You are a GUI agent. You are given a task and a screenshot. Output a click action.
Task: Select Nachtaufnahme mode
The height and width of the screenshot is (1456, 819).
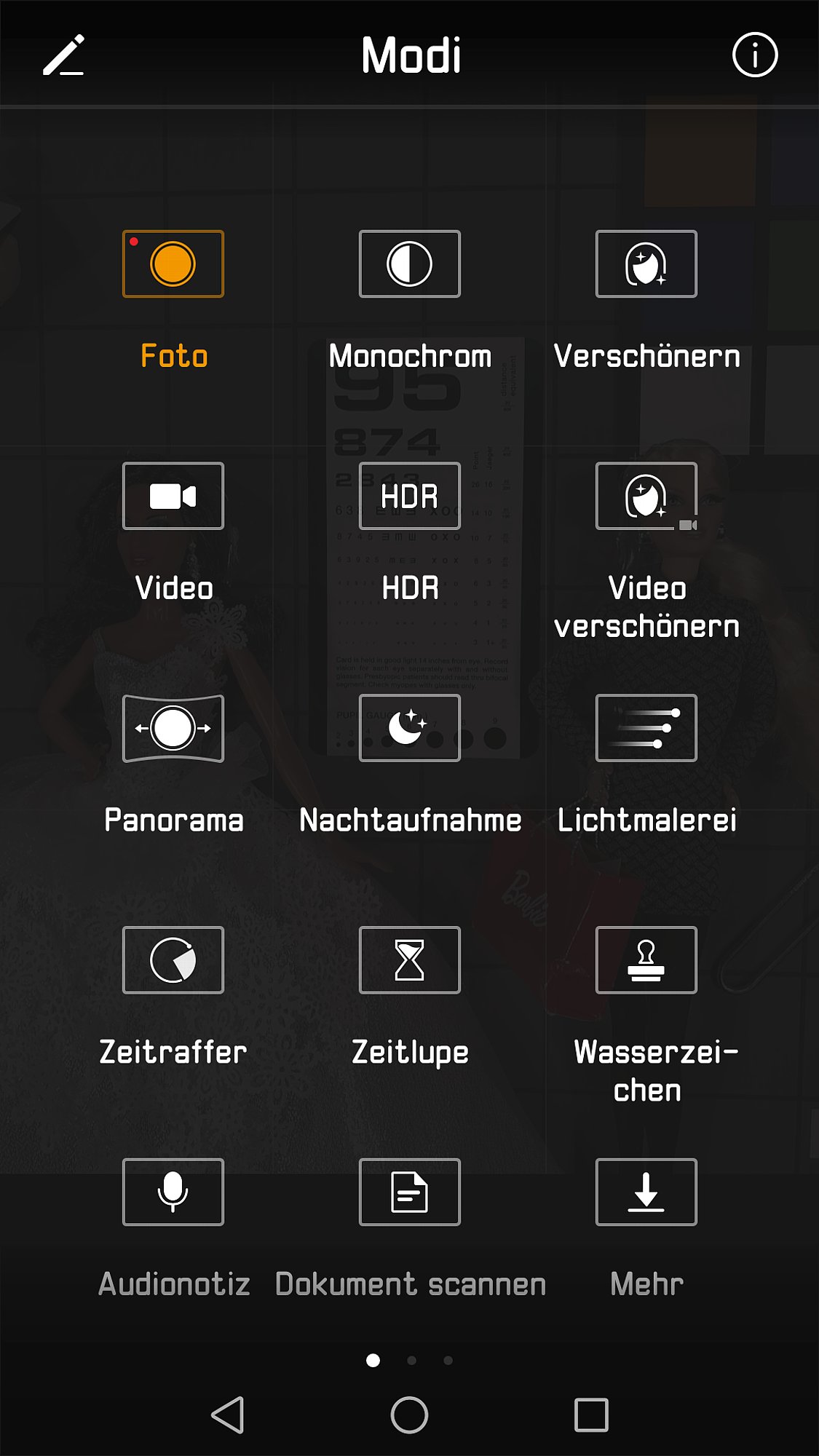pyautogui.click(x=410, y=728)
